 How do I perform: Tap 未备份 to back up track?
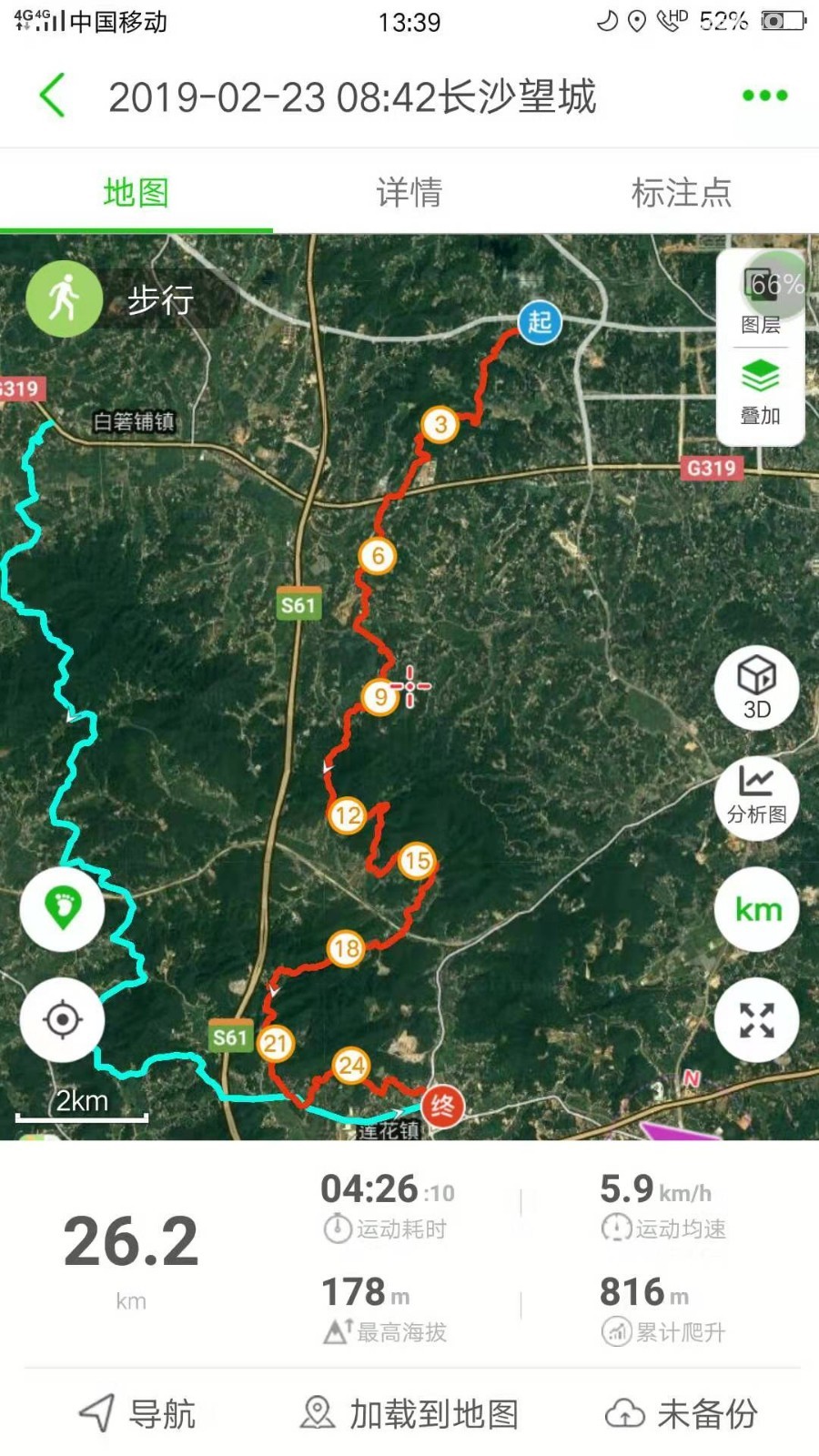click(x=681, y=1413)
